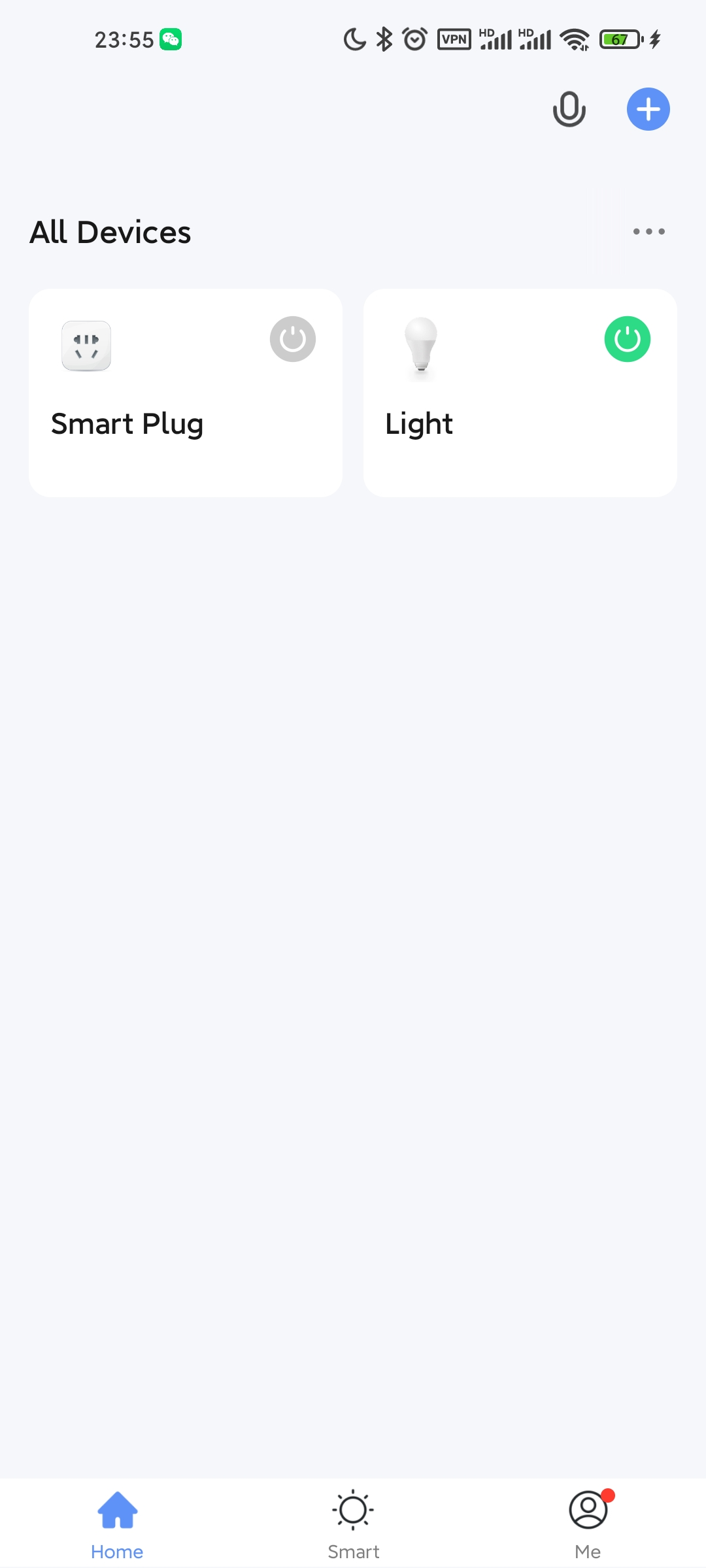Add a new device with plus button
Viewport: 706px width, 1568px height.
pos(648,109)
